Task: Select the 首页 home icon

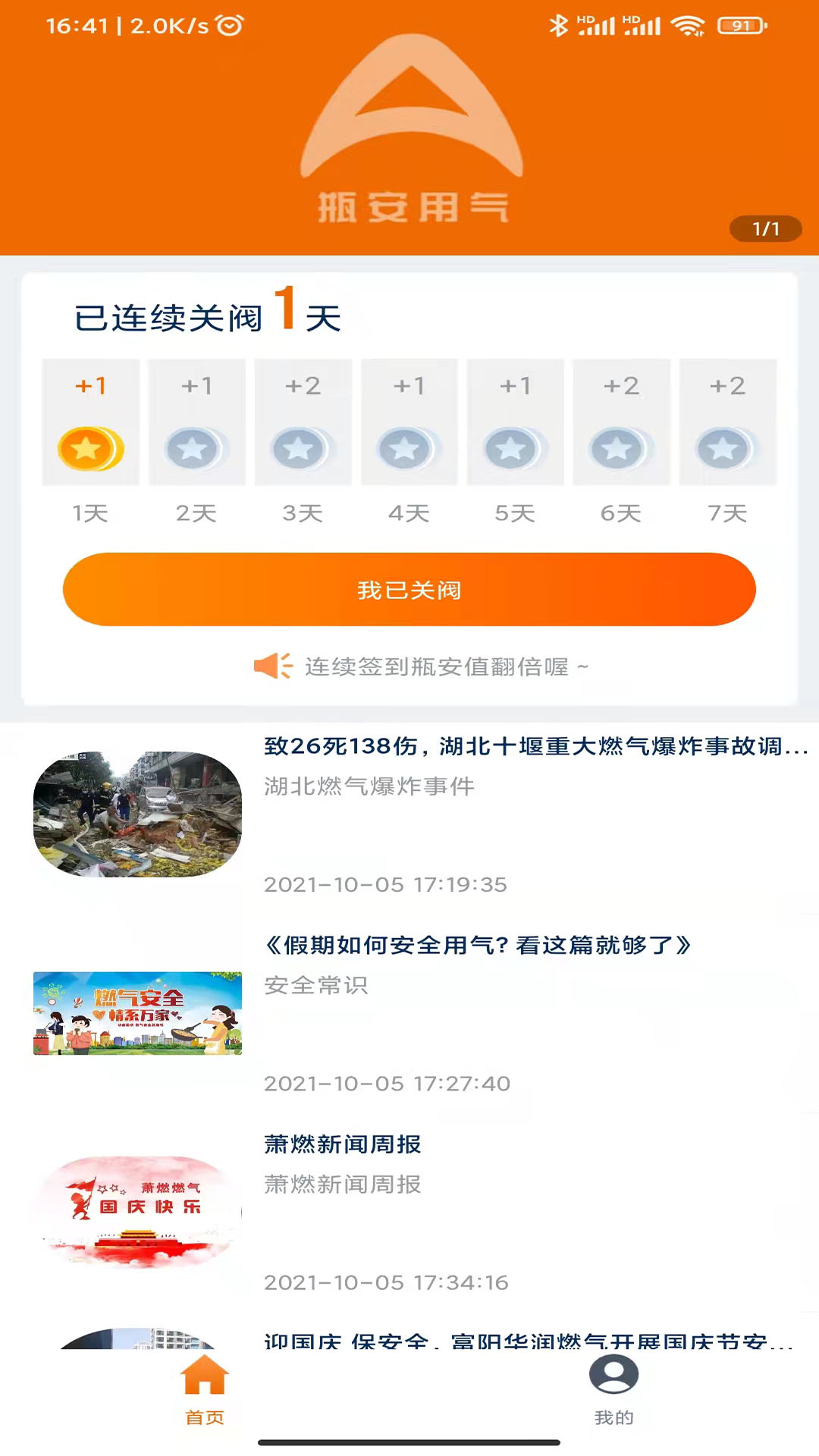Action: point(205,1378)
